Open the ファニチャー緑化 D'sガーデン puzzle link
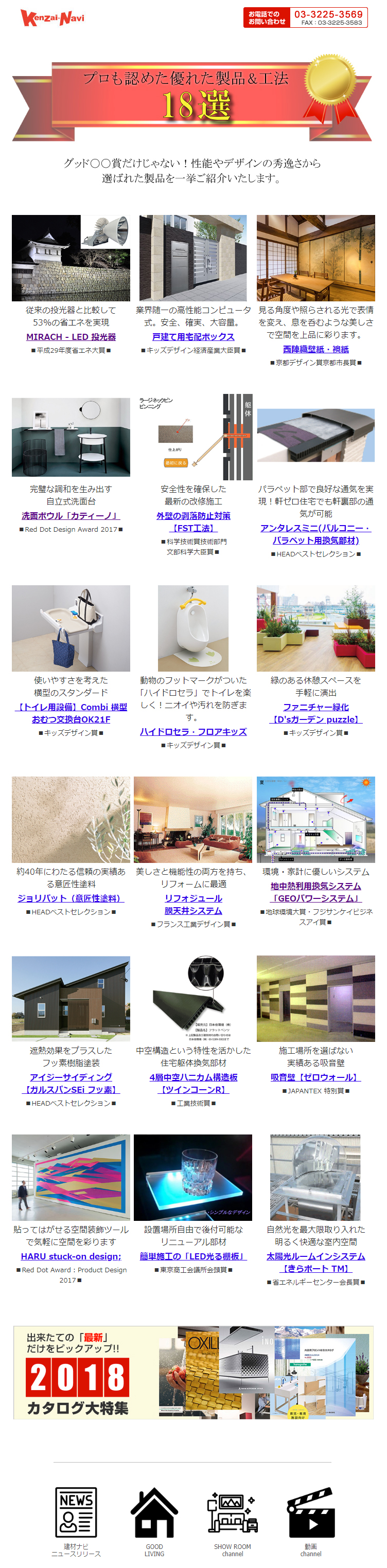The height and width of the screenshot is (1568, 387). [315, 713]
